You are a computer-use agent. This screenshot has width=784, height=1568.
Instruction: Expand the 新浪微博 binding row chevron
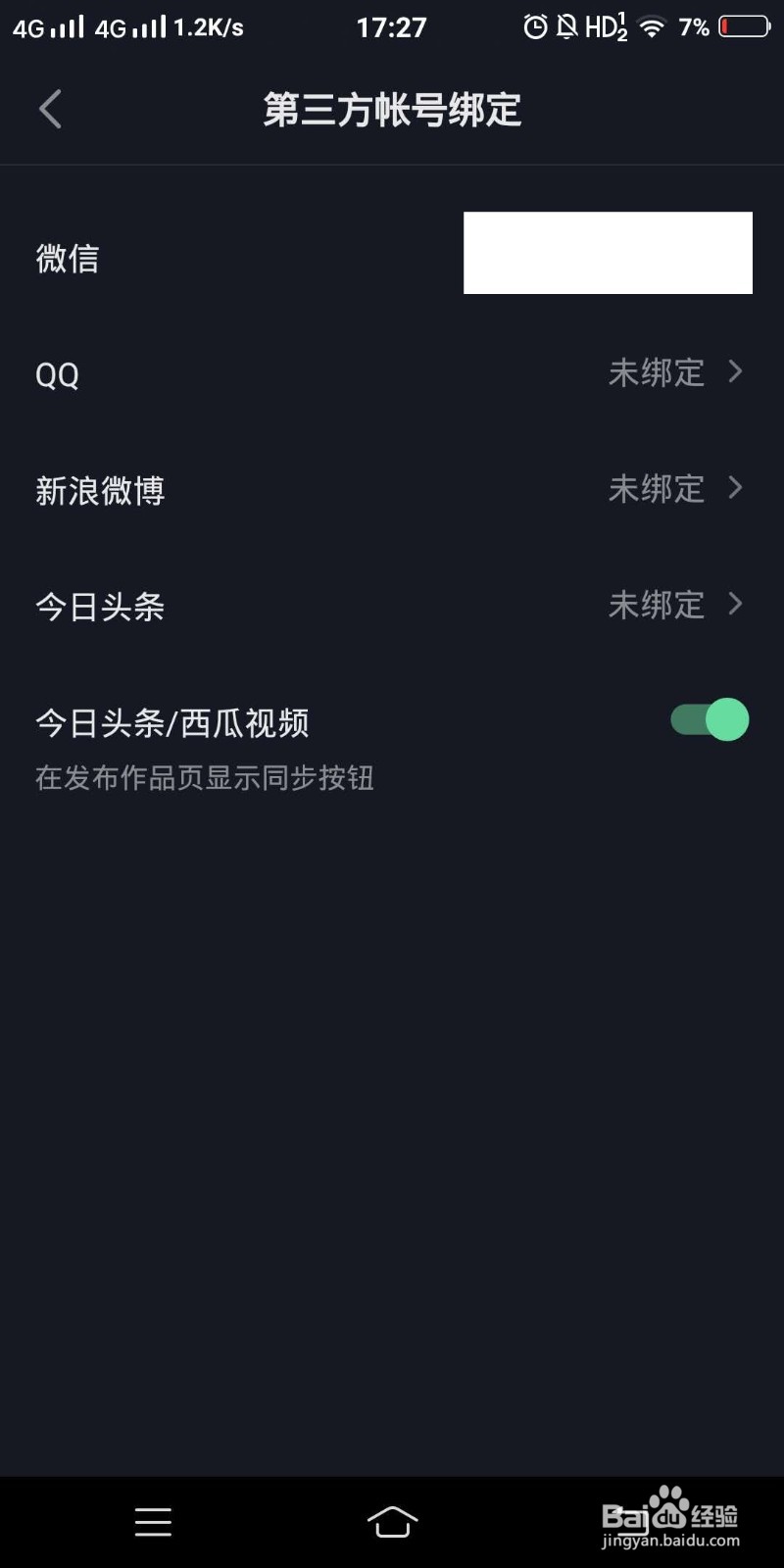tap(734, 488)
